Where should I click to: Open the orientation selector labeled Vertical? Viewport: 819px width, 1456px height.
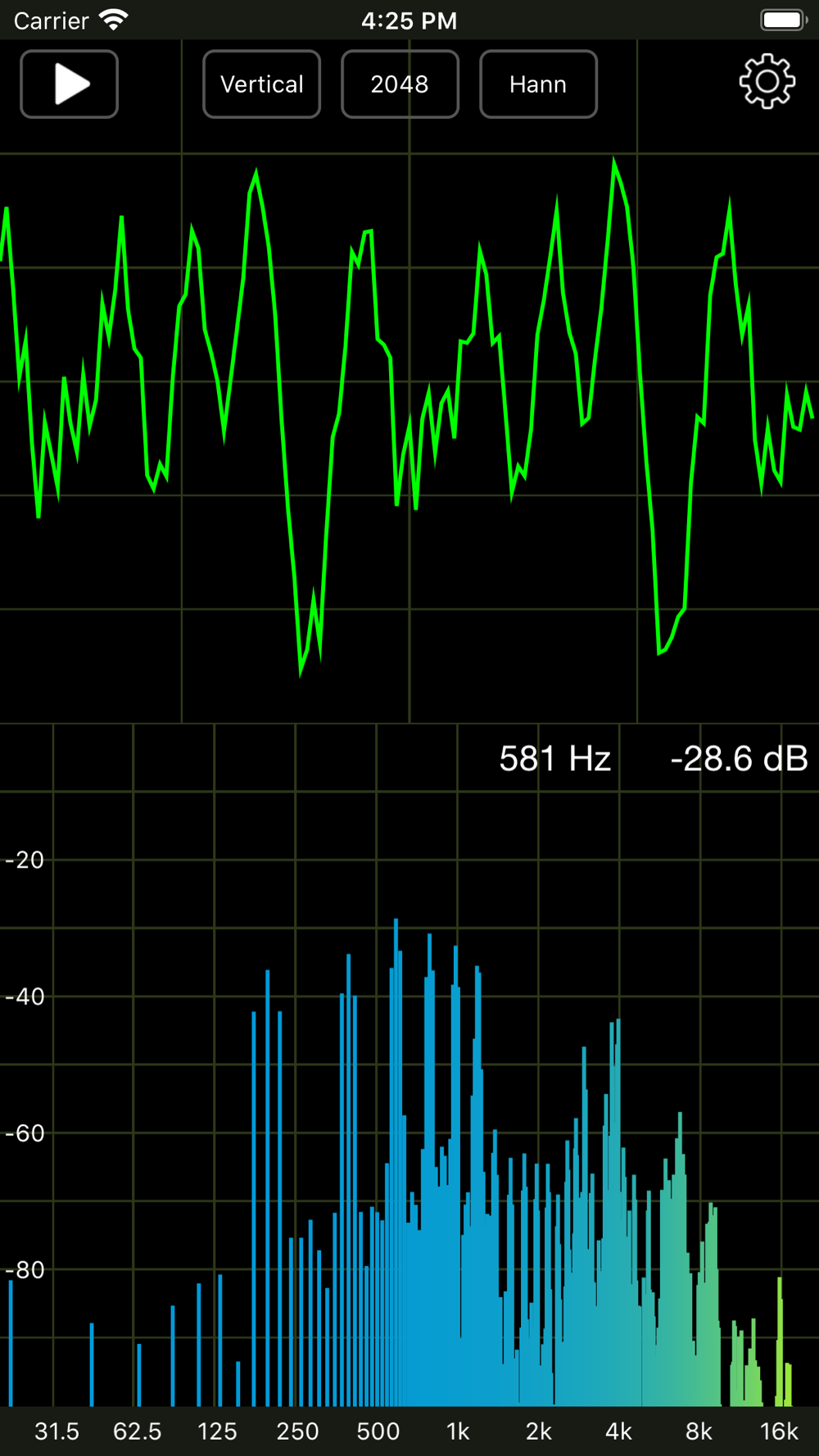[x=261, y=84]
